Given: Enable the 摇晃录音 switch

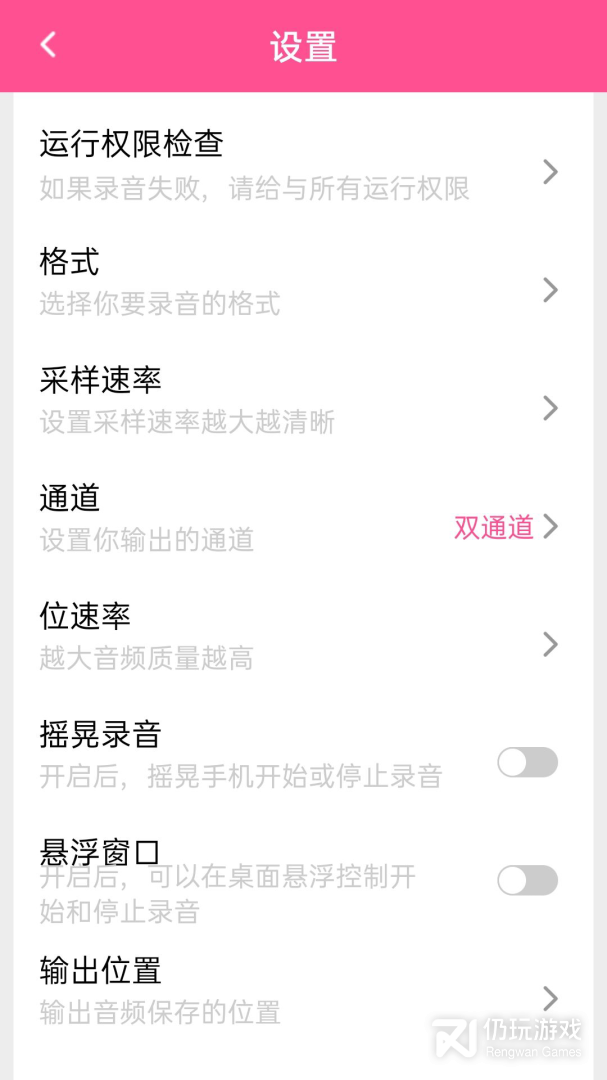Looking at the screenshot, I should click(527, 762).
